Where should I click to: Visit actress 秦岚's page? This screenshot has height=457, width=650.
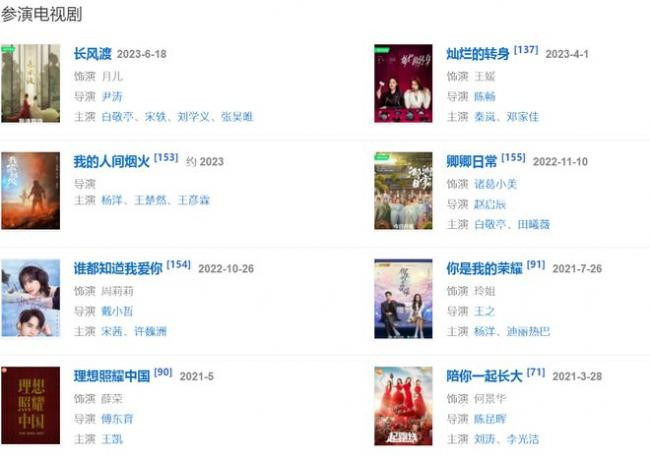[486, 117]
